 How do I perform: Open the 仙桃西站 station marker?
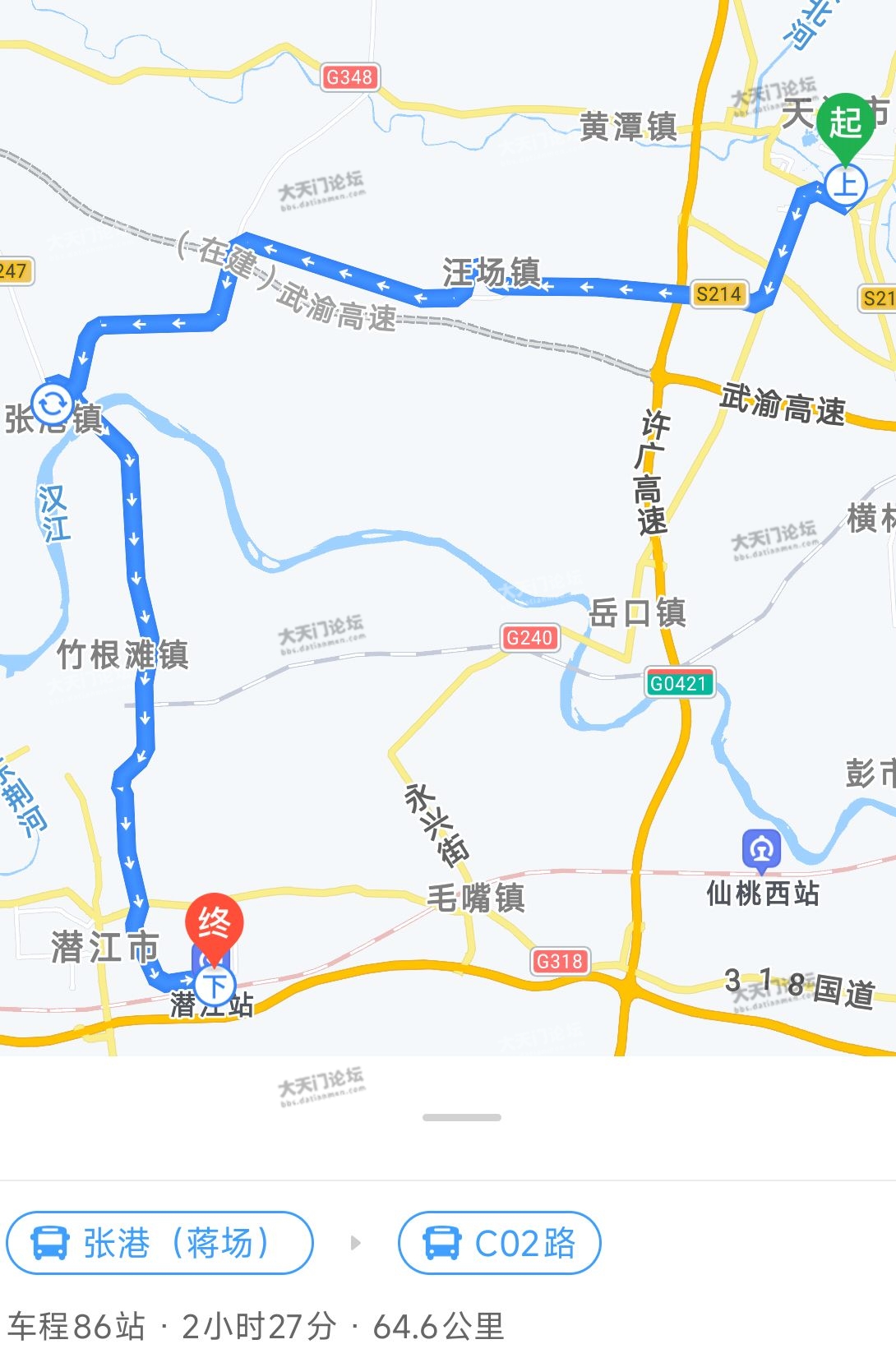pos(761,850)
